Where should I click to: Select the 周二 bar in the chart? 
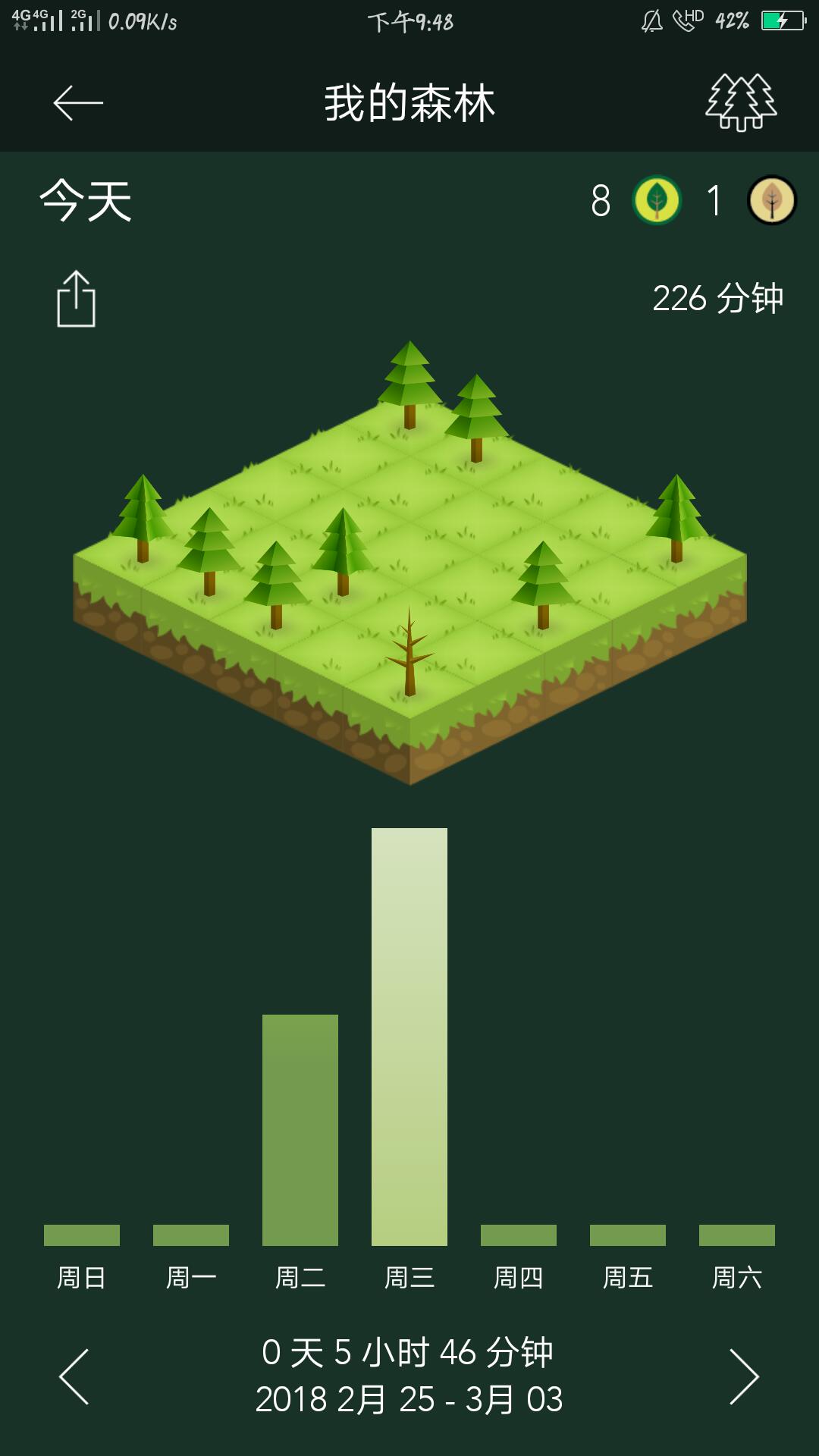[x=300, y=1130]
